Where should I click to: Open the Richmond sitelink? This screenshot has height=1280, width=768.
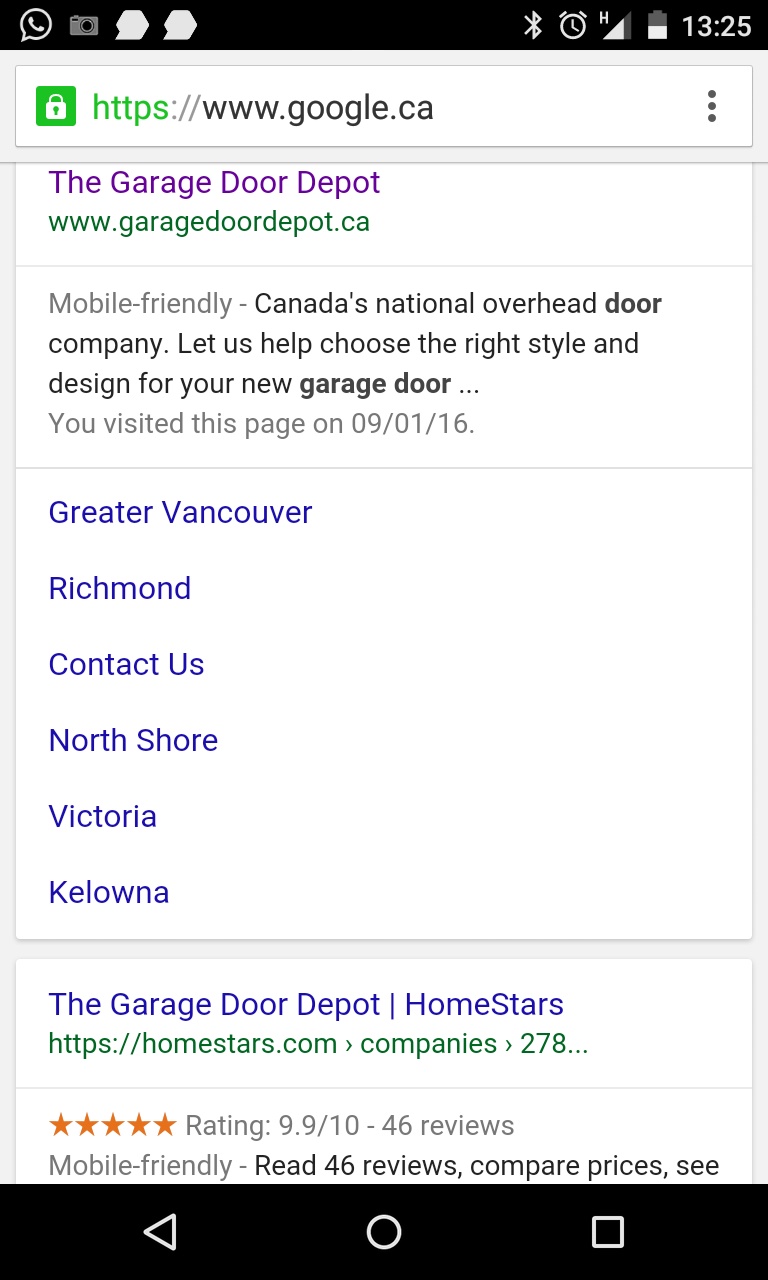119,588
